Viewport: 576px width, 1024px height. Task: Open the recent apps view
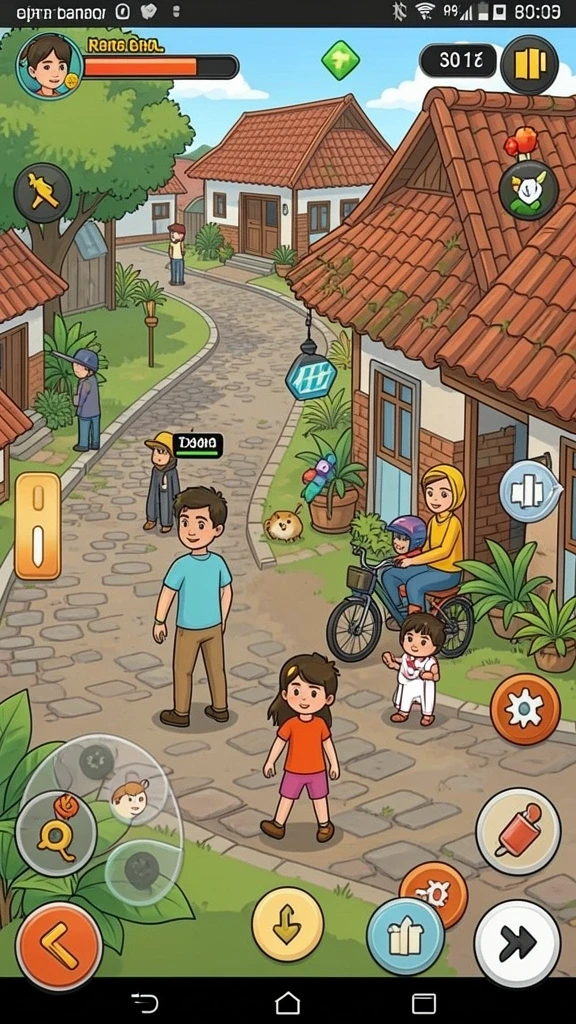[x=423, y=1002]
